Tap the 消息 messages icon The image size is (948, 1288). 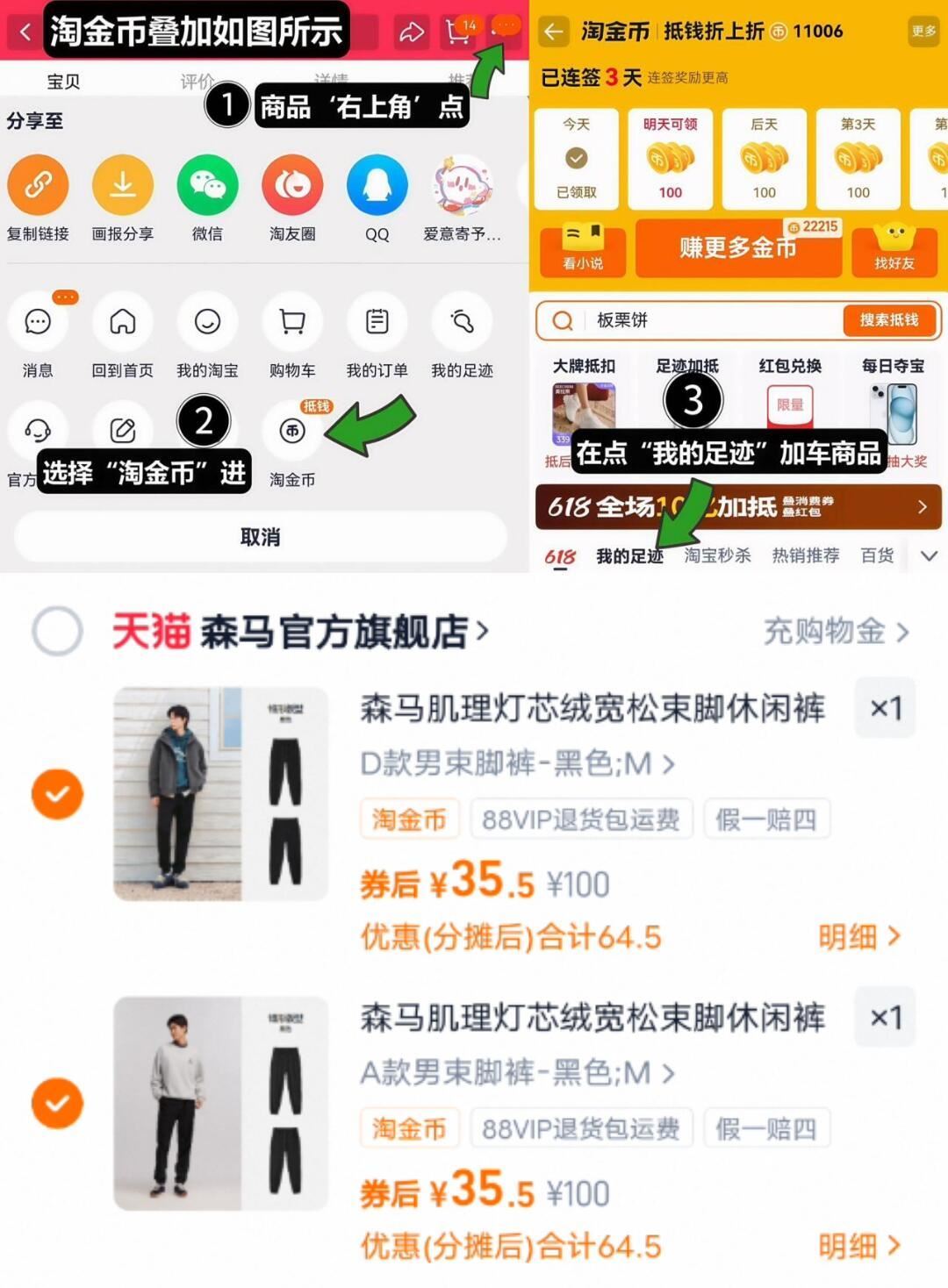(39, 323)
